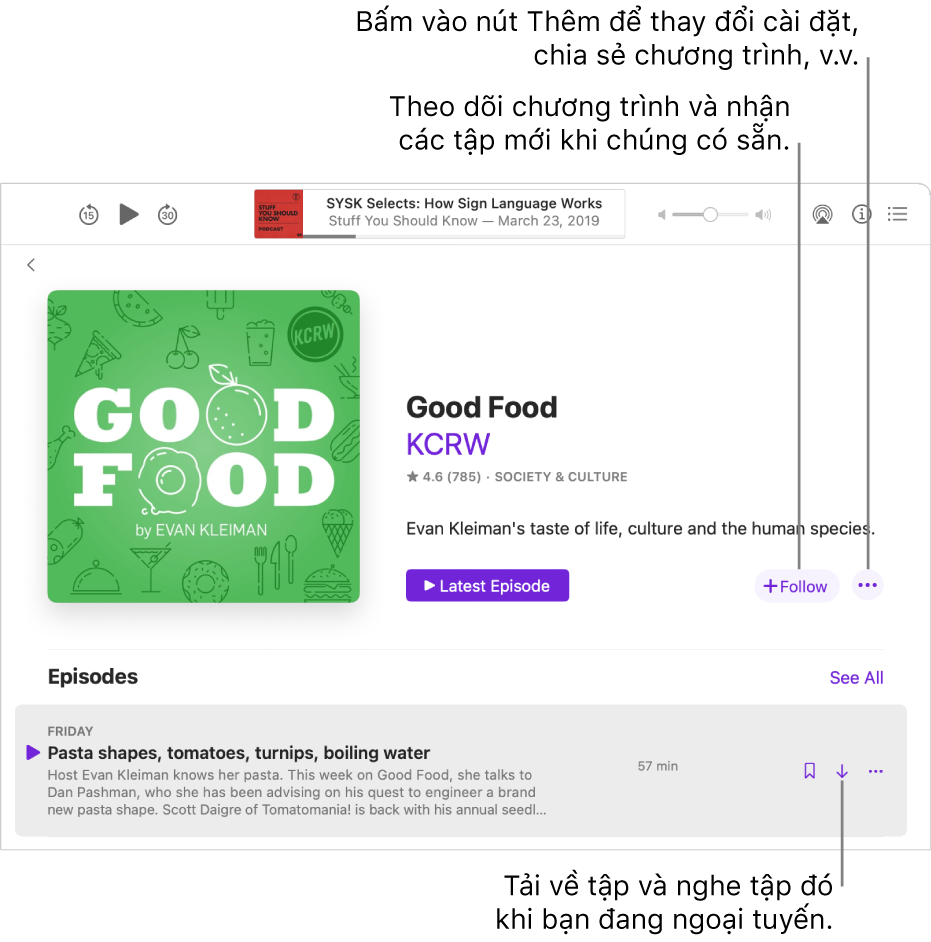This screenshot has width=931, height=942.
Task: Skip back 15 seconds
Action: [x=89, y=214]
